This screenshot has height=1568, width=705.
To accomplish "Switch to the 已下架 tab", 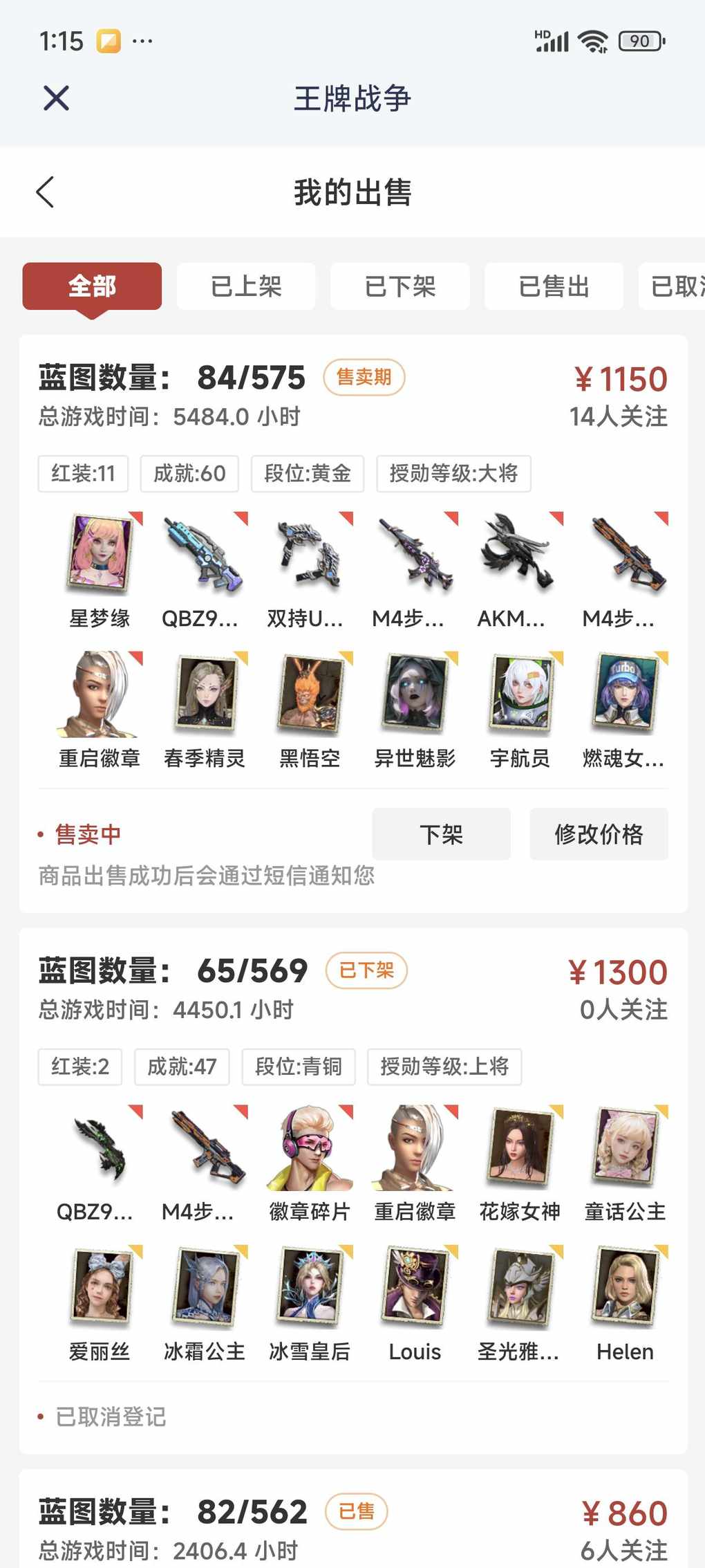I will pos(400,286).
